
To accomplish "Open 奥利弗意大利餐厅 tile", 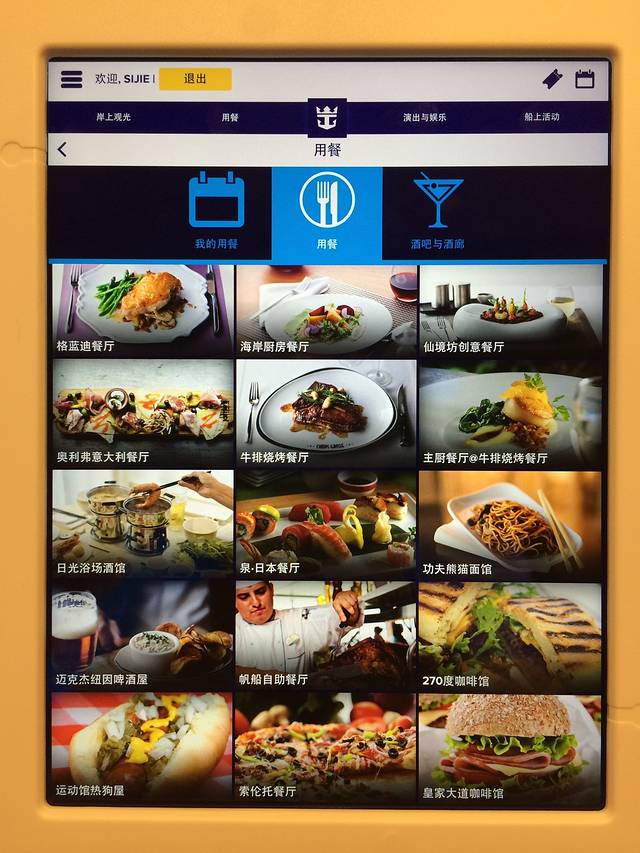I will [142, 415].
